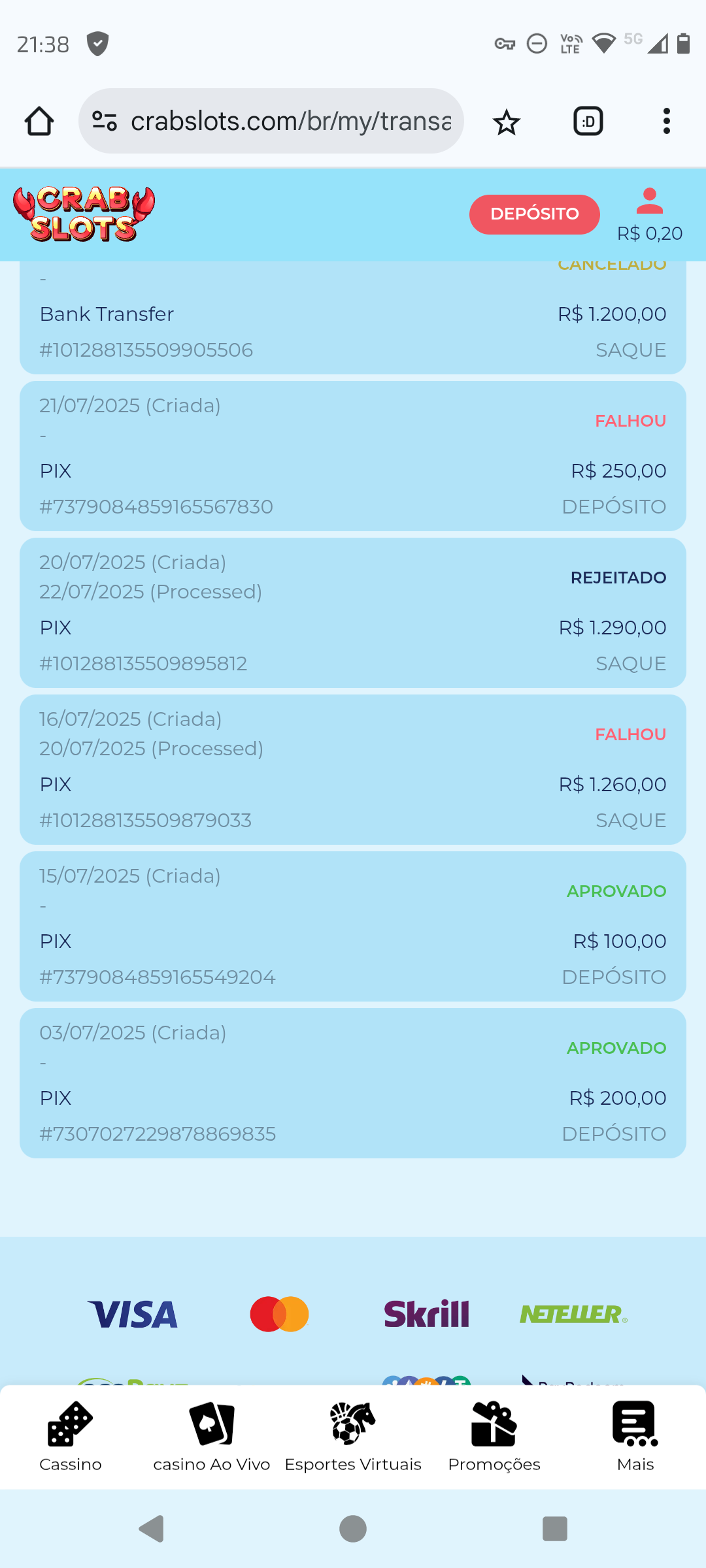
Task: Open the account profile icon
Action: tap(649, 202)
